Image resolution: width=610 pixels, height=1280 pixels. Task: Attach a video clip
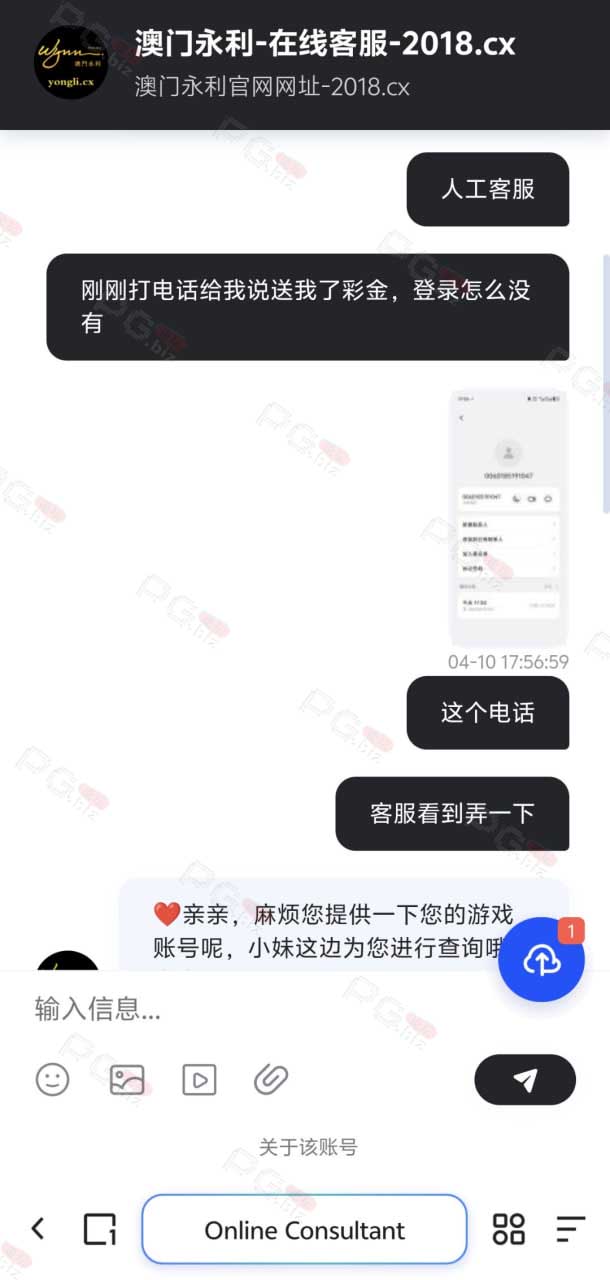(199, 1079)
